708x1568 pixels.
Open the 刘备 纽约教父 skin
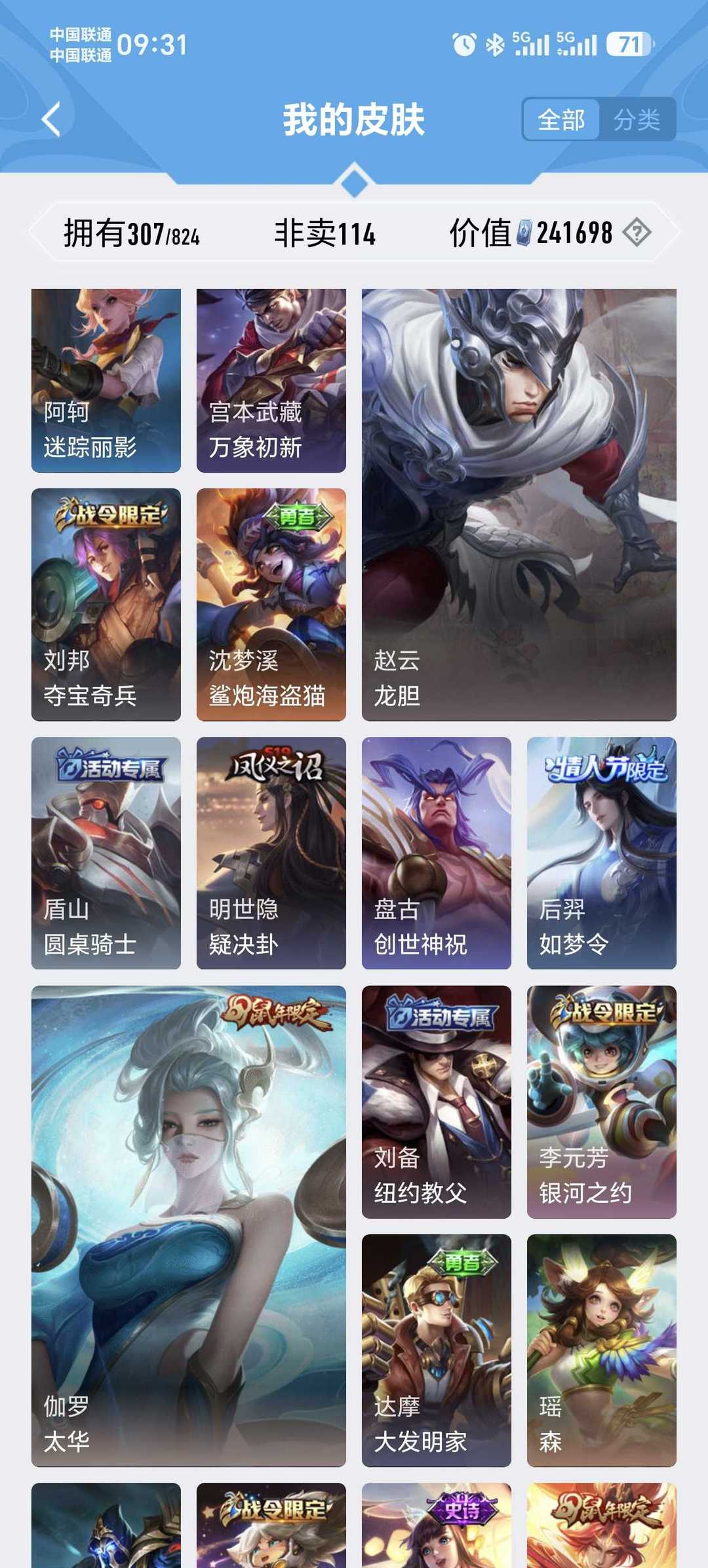click(437, 1102)
